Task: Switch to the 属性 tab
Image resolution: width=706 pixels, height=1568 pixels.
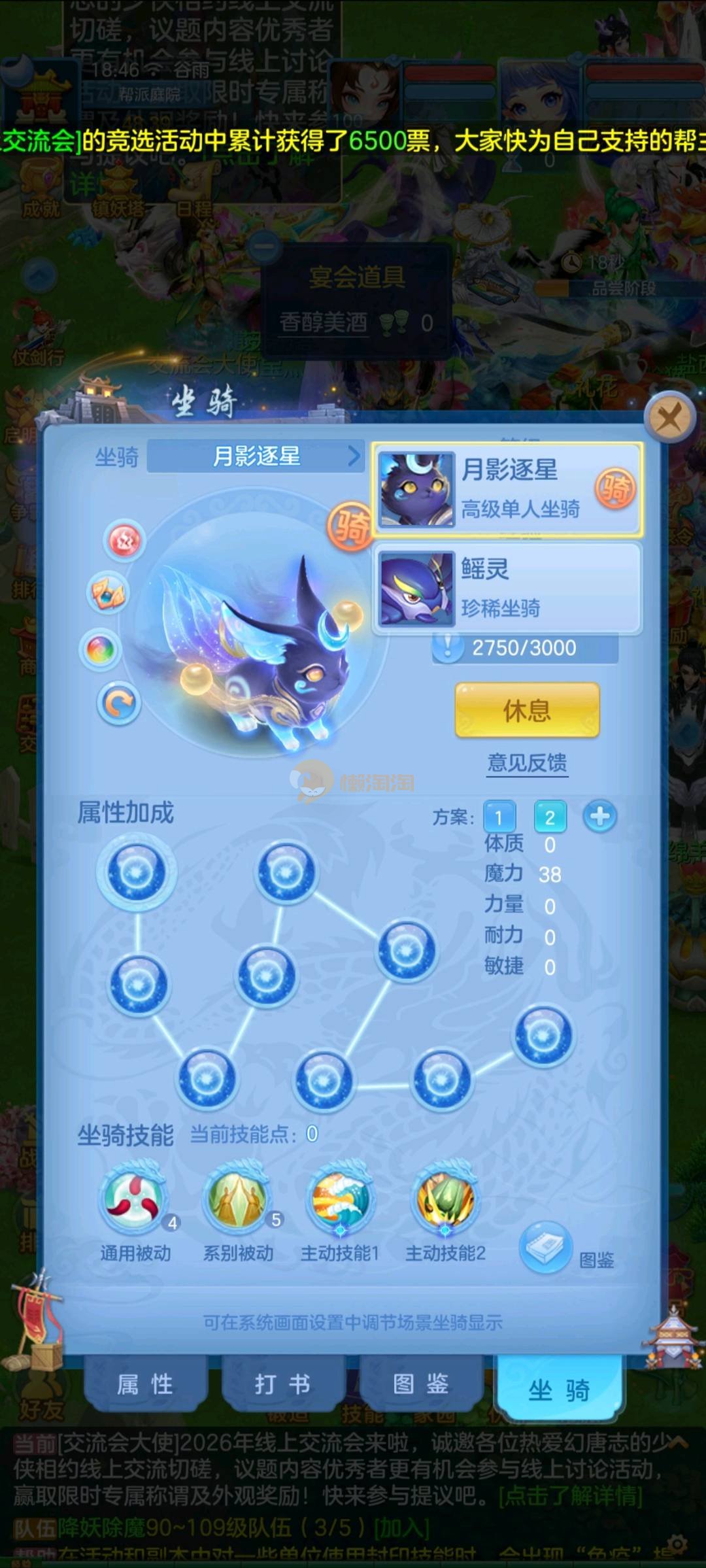Action: coord(145,1385)
